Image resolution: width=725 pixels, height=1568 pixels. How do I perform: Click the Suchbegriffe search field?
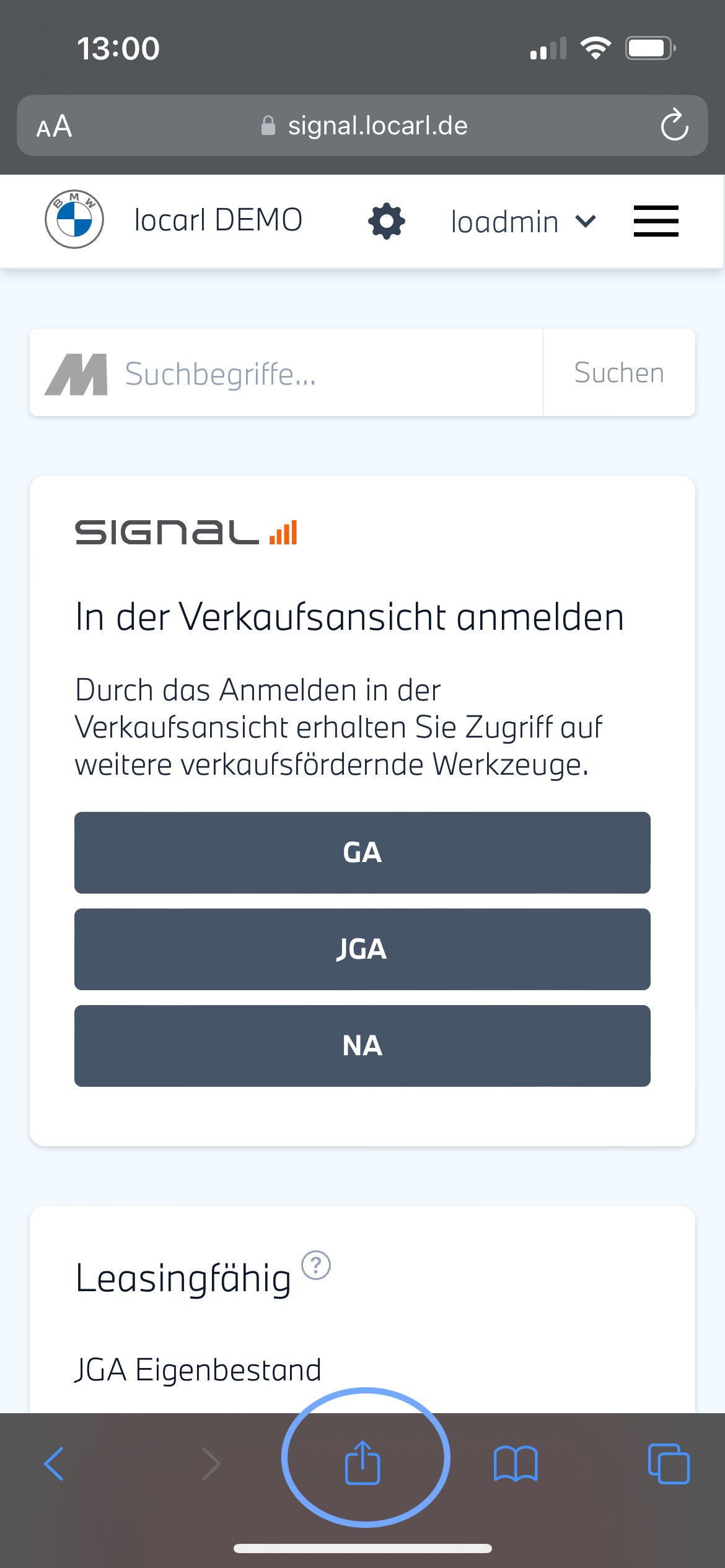[x=279, y=372]
